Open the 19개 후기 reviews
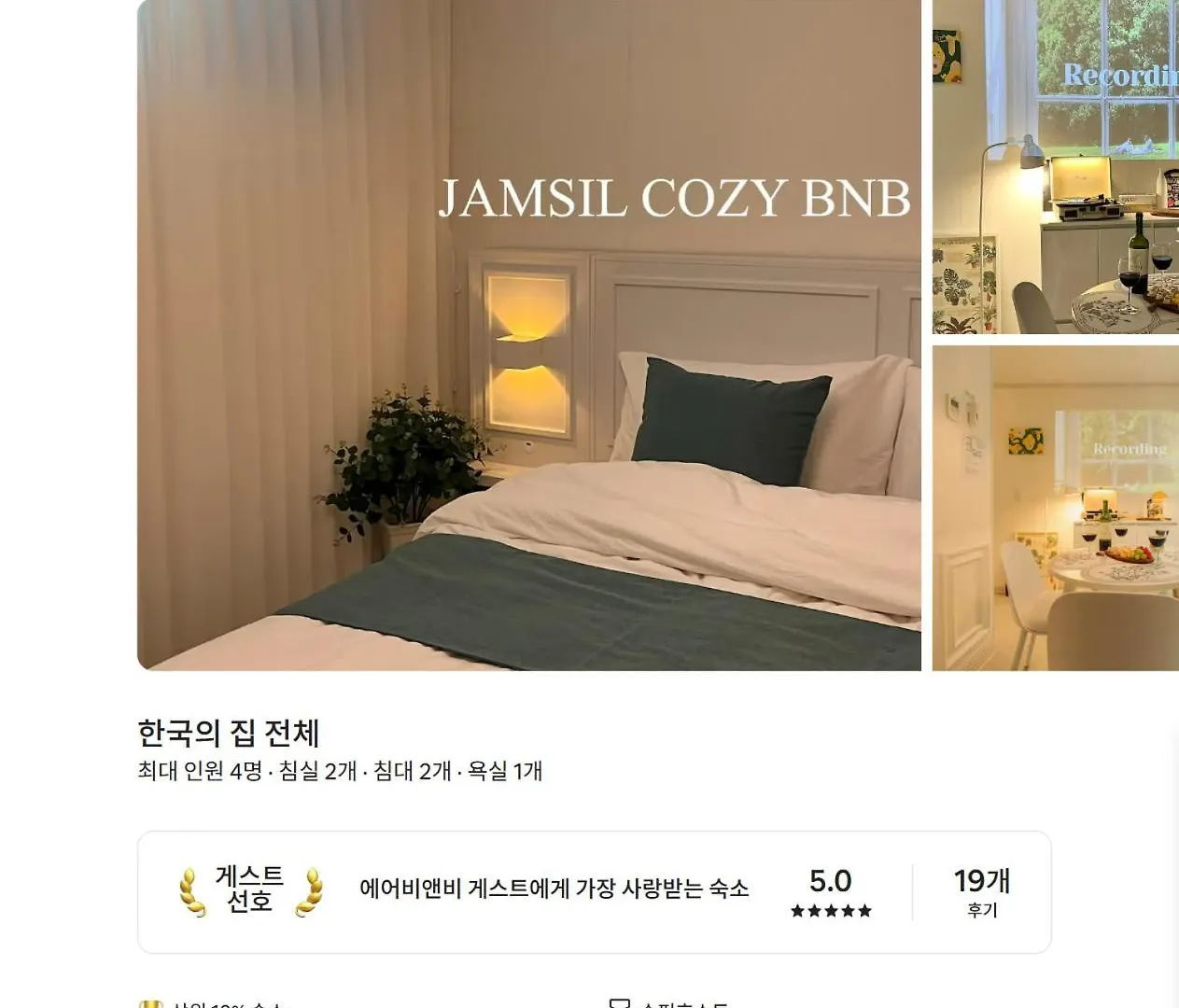Viewport: 1179px width, 1008px height. [x=981, y=891]
